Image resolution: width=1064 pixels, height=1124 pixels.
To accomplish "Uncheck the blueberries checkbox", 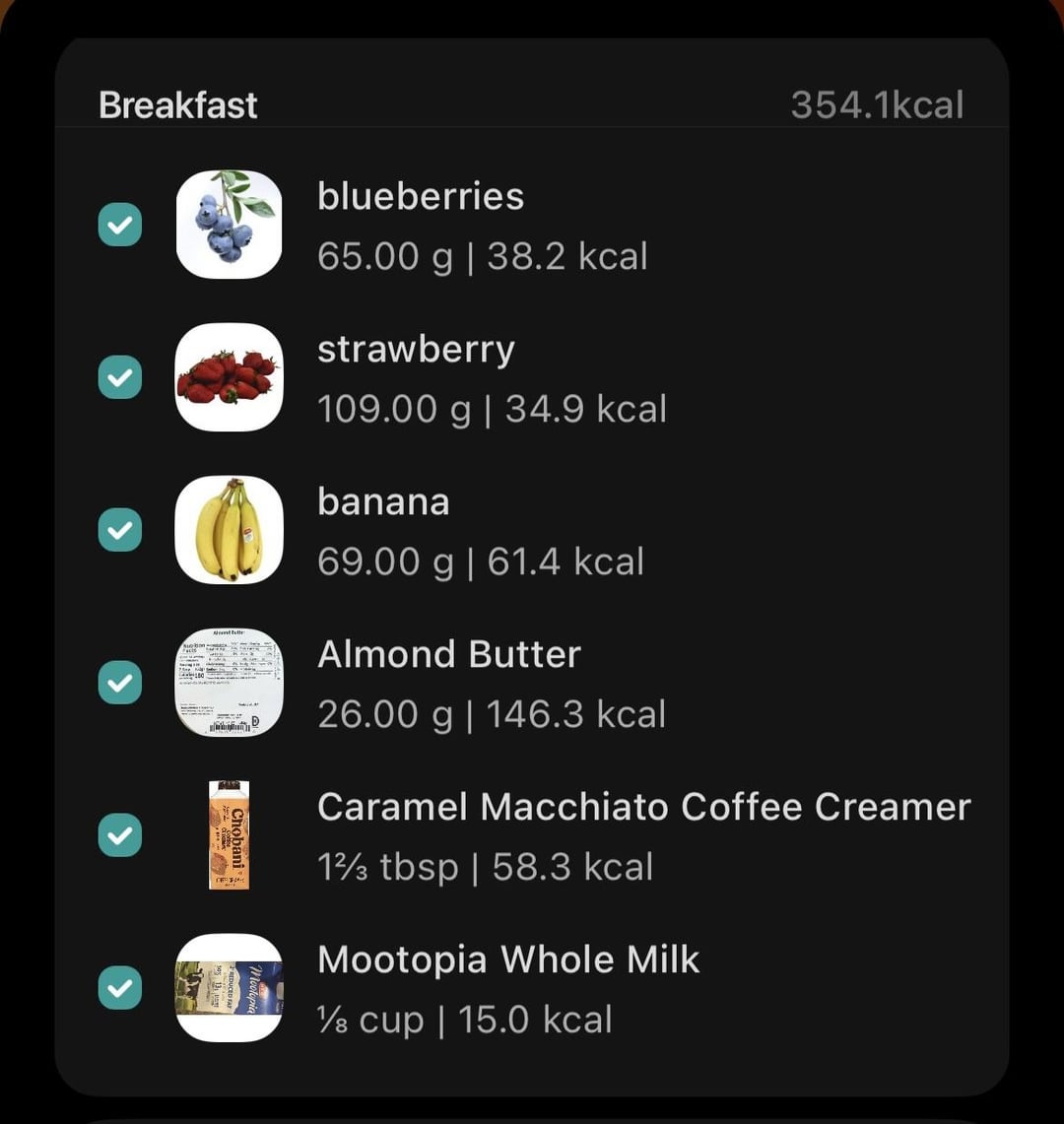I will click(120, 225).
